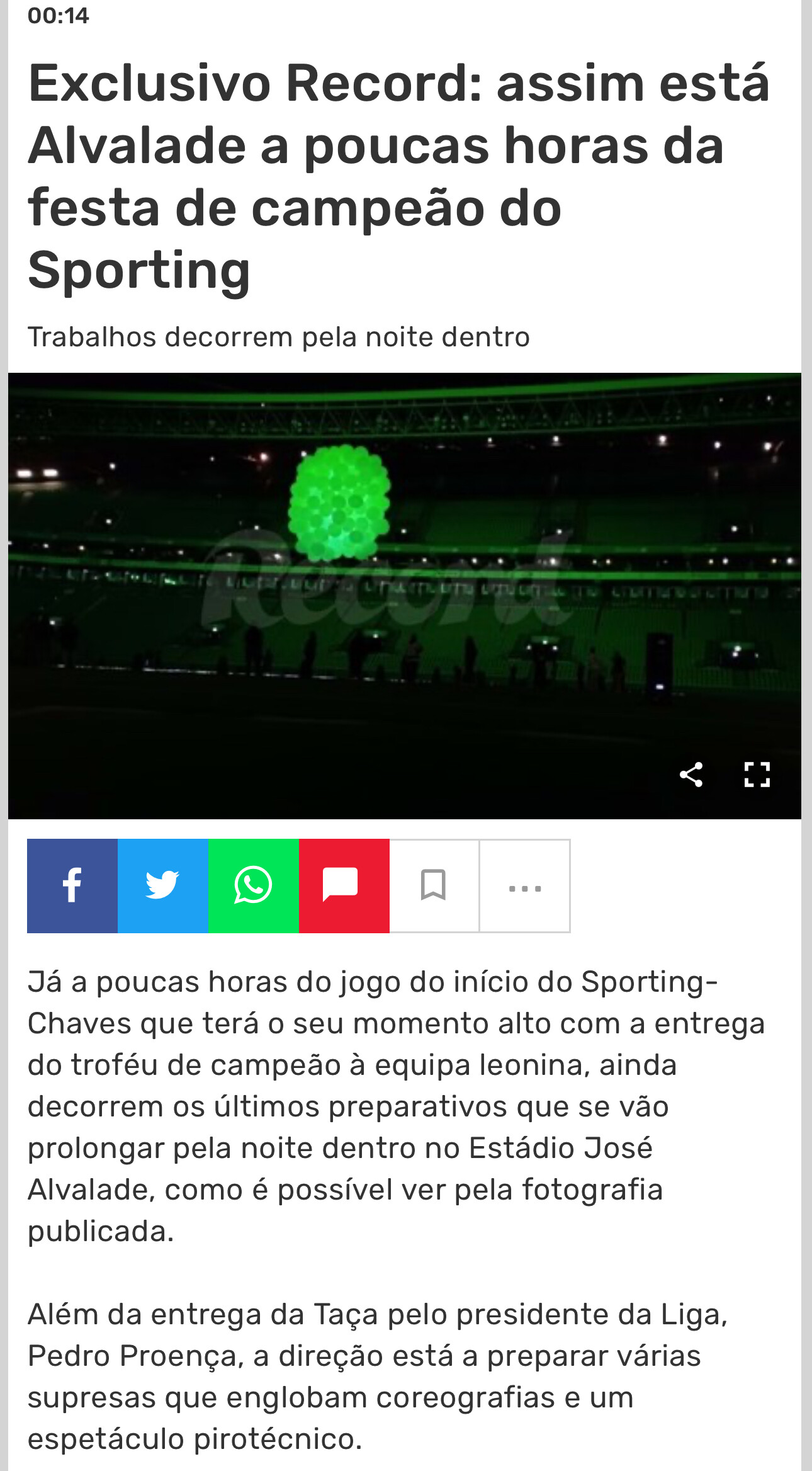Open the stadium photo of Alvalade
The height and width of the screenshot is (1471, 812).
coord(405,596)
